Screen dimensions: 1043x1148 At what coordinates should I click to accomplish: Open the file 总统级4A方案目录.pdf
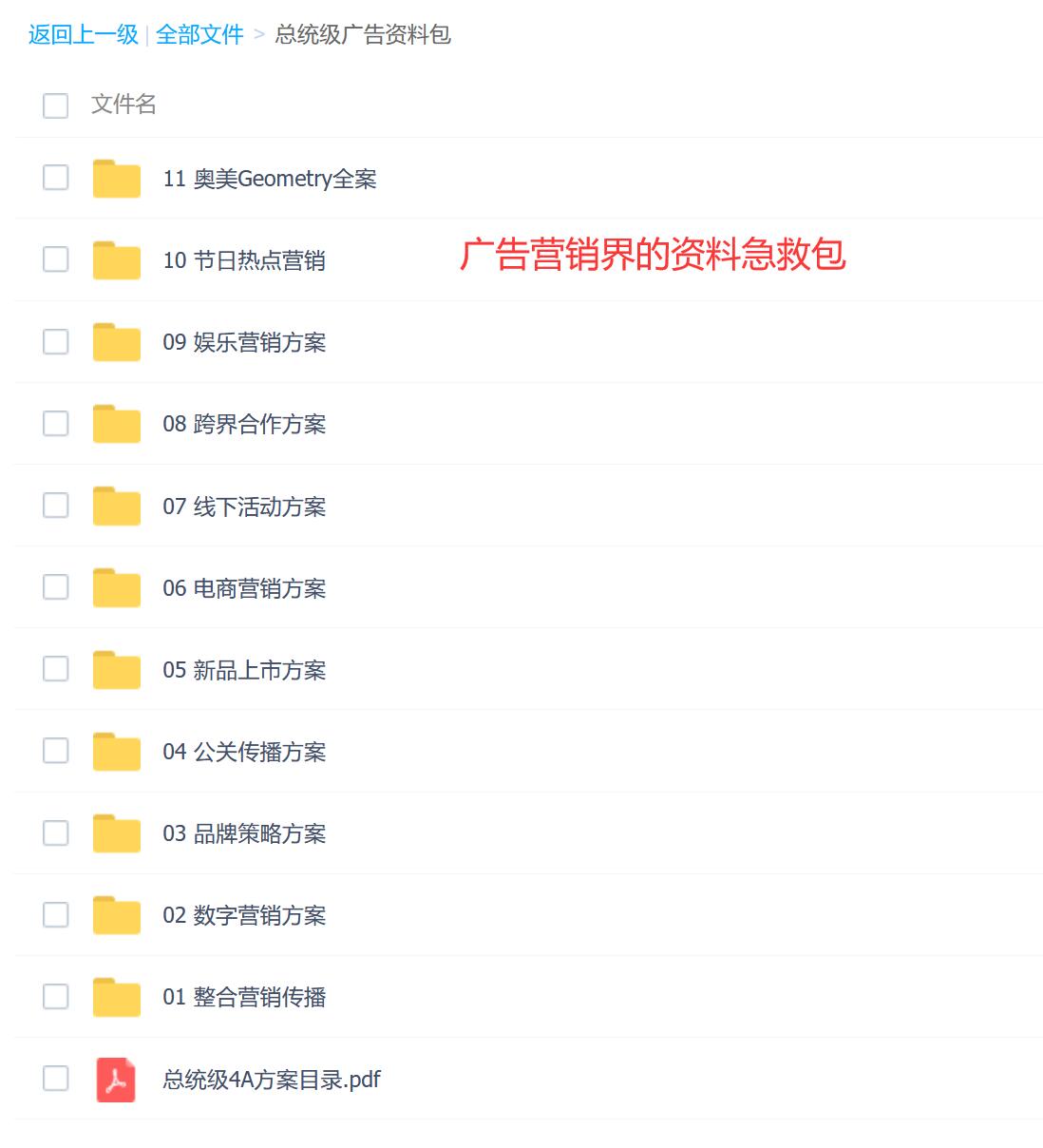[x=272, y=1080]
